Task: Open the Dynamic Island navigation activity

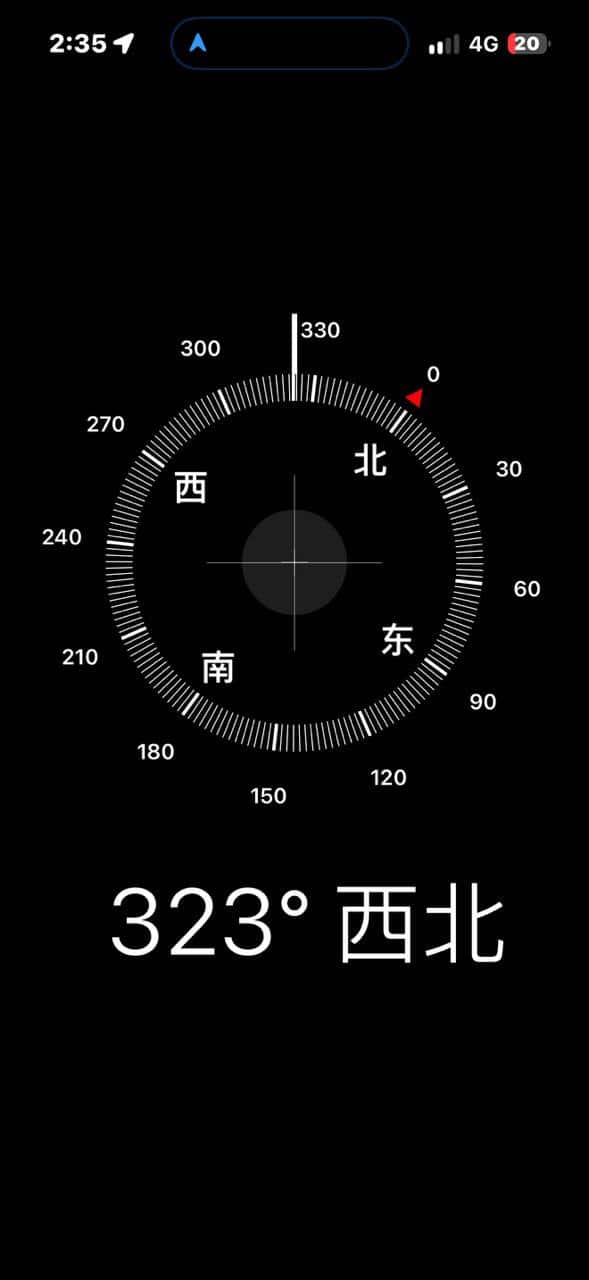Action: tap(290, 43)
